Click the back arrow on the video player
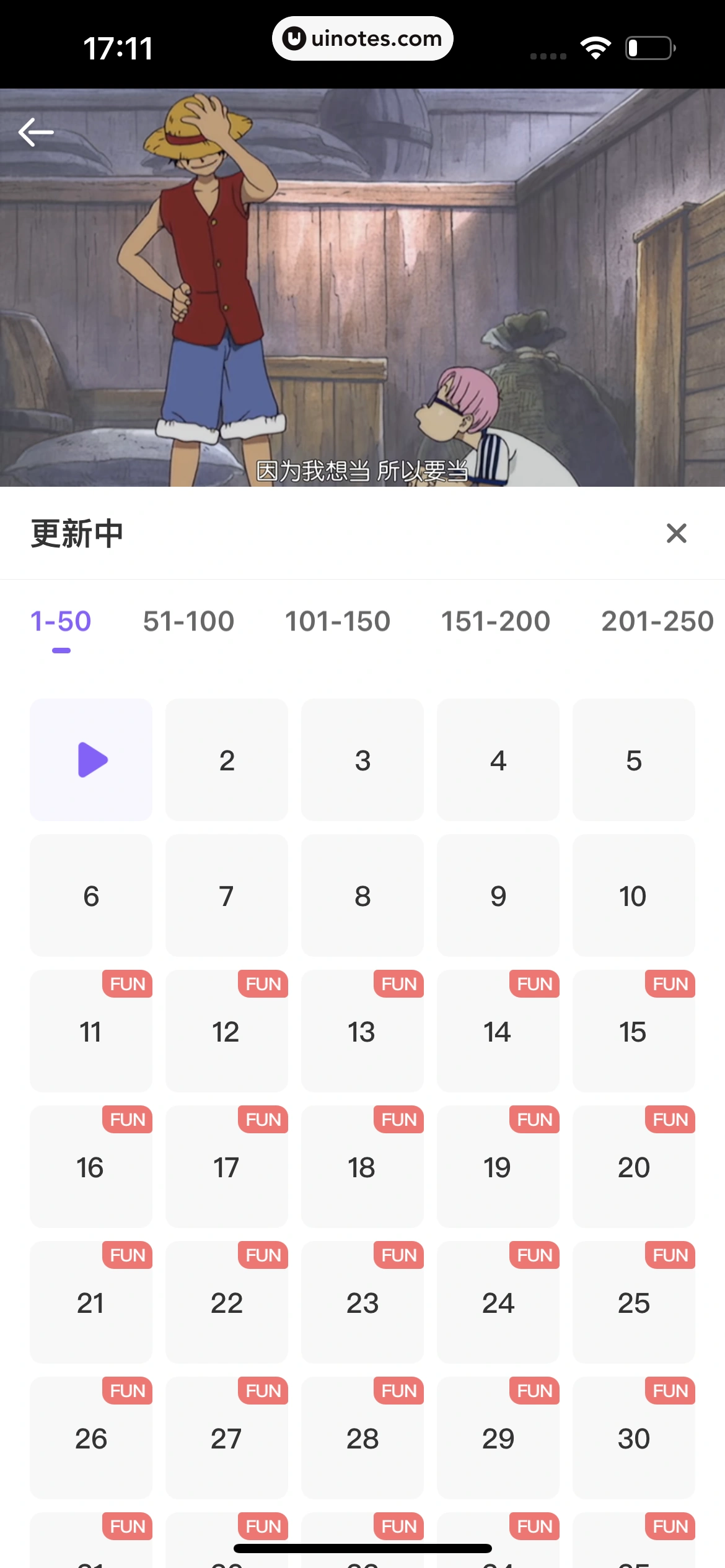This screenshot has width=725, height=1568. tap(35, 132)
